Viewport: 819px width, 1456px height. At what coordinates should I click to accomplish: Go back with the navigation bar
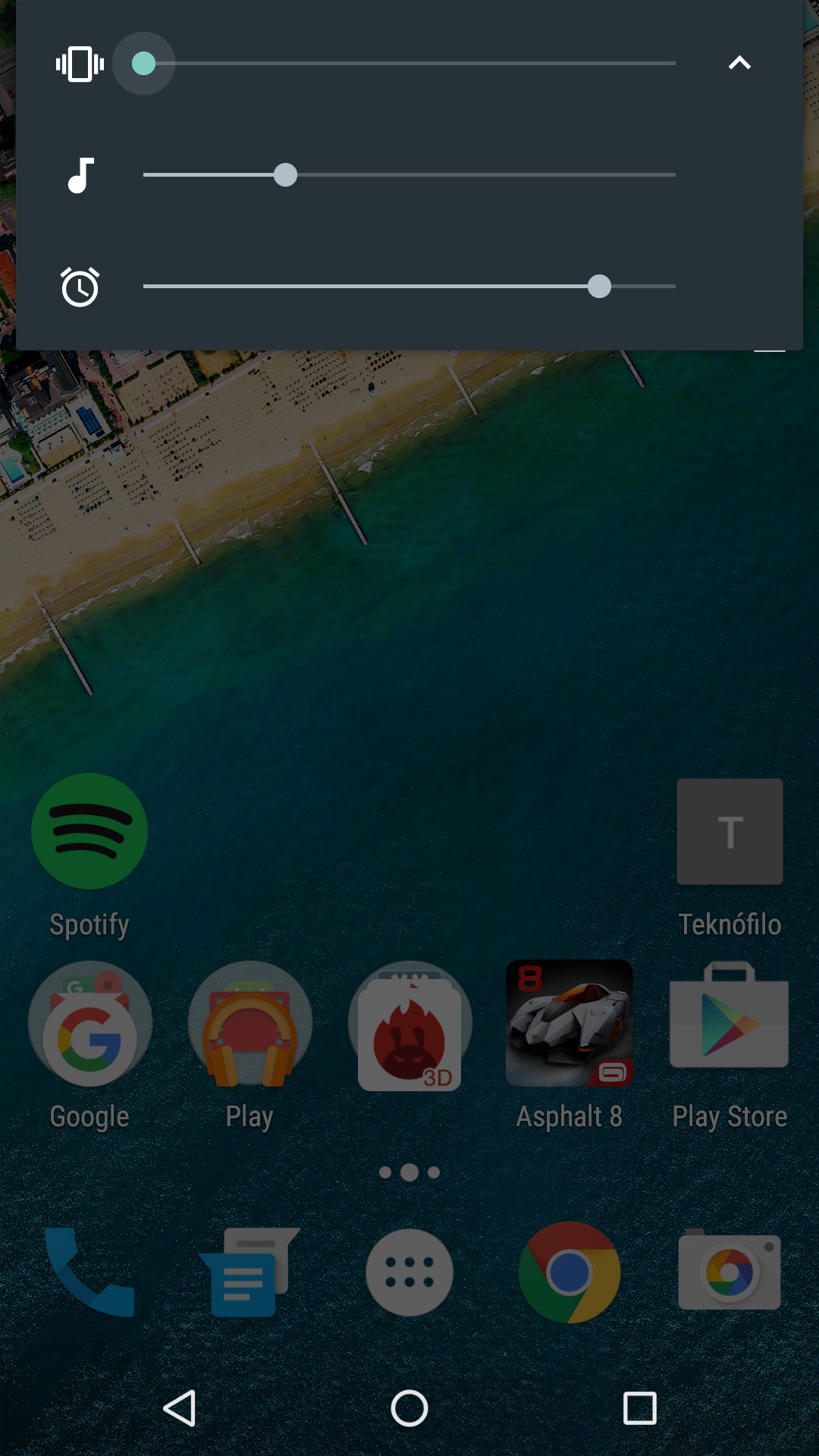coord(180,1408)
